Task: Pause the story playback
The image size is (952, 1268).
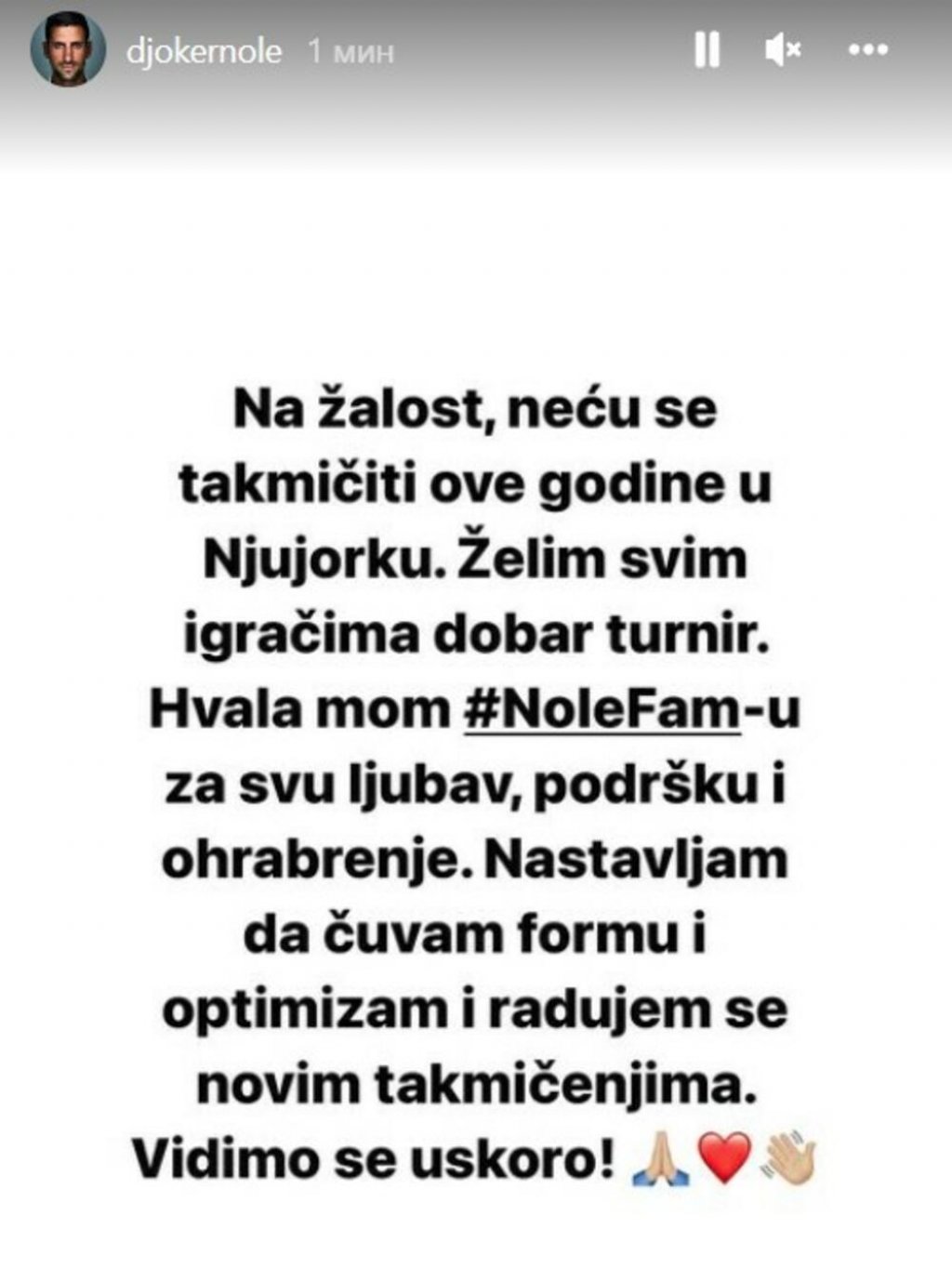Action: point(707,50)
